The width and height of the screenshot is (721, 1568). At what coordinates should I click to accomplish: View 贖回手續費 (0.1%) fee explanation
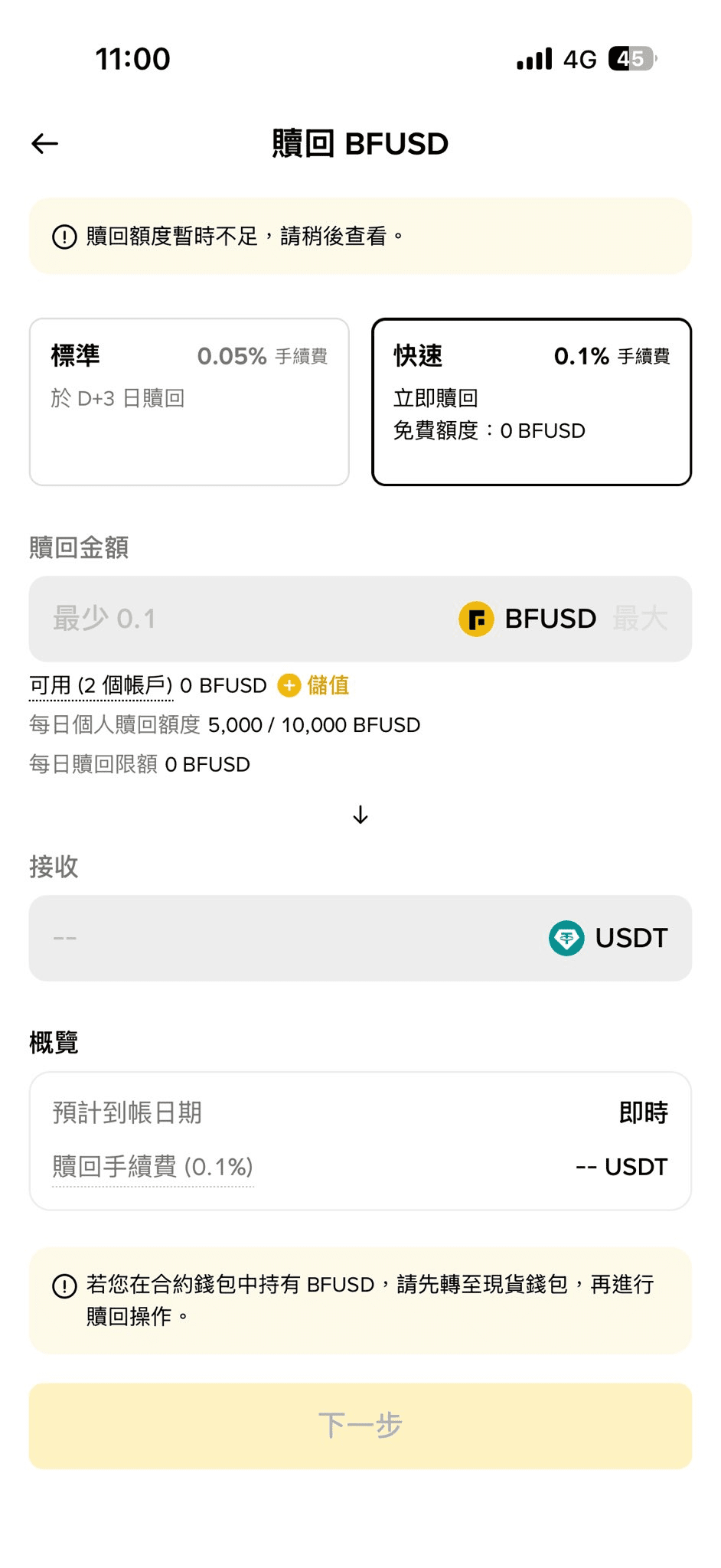tap(153, 1167)
